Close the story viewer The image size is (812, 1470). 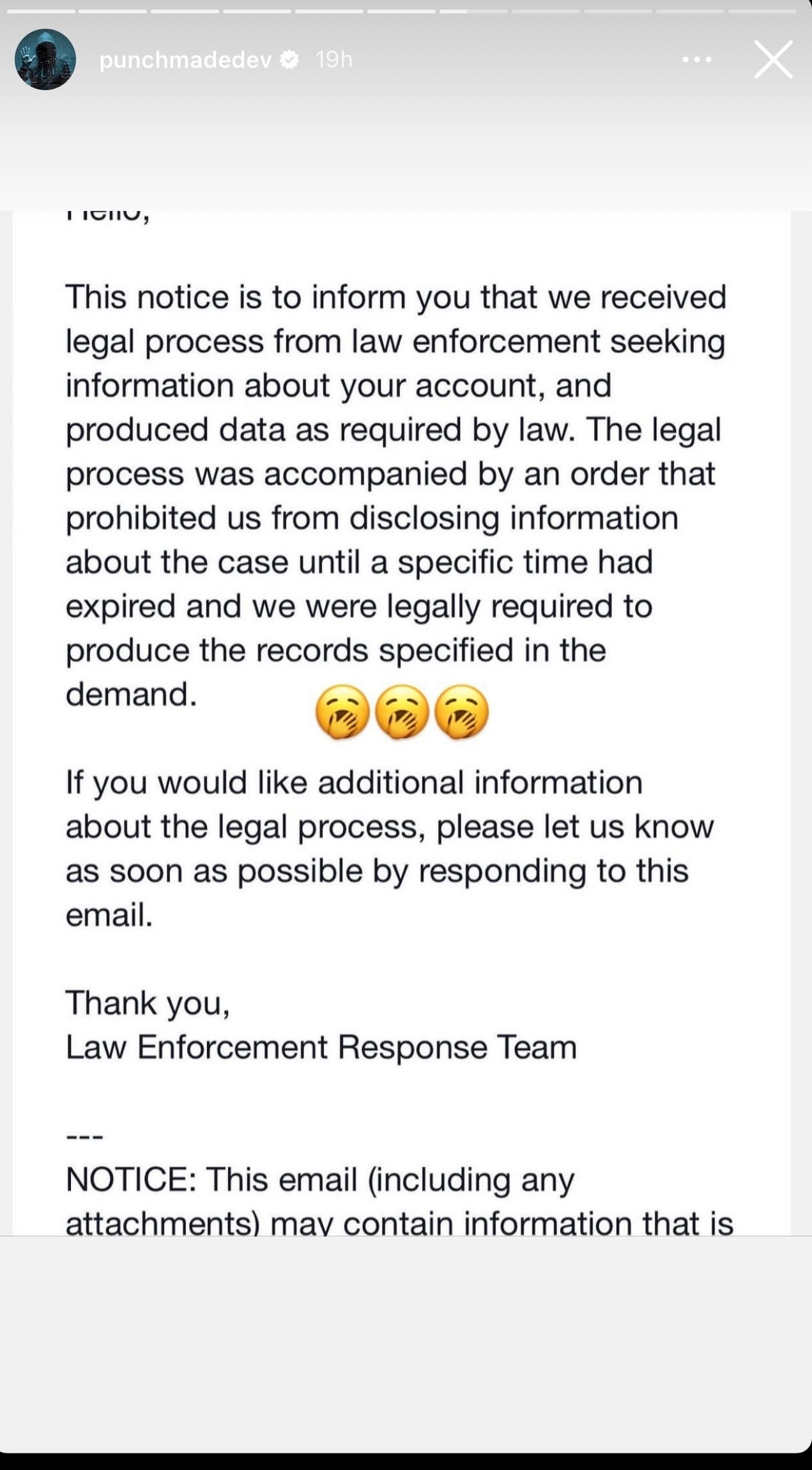773,59
